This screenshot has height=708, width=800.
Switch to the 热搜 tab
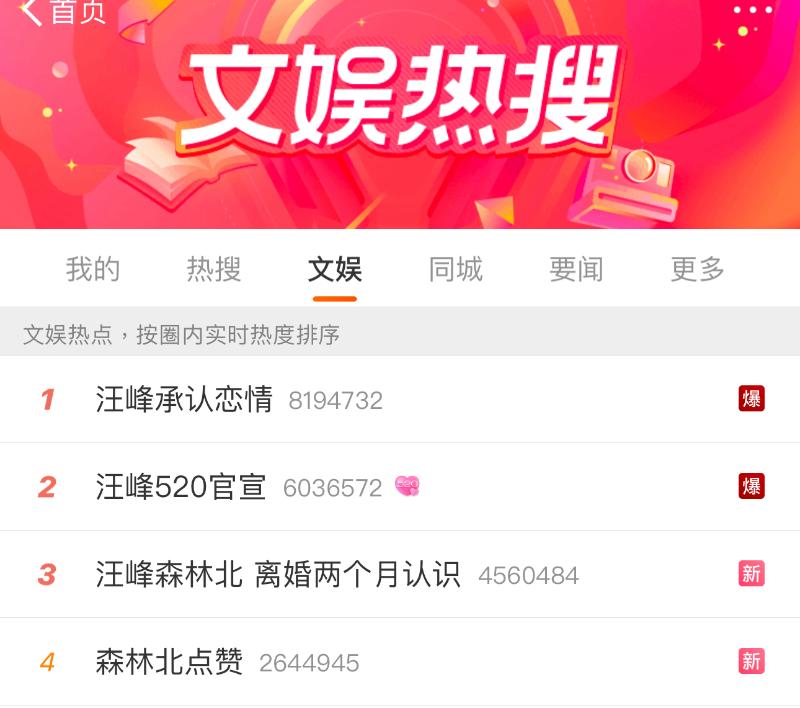pyautogui.click(x=214, y=269)
